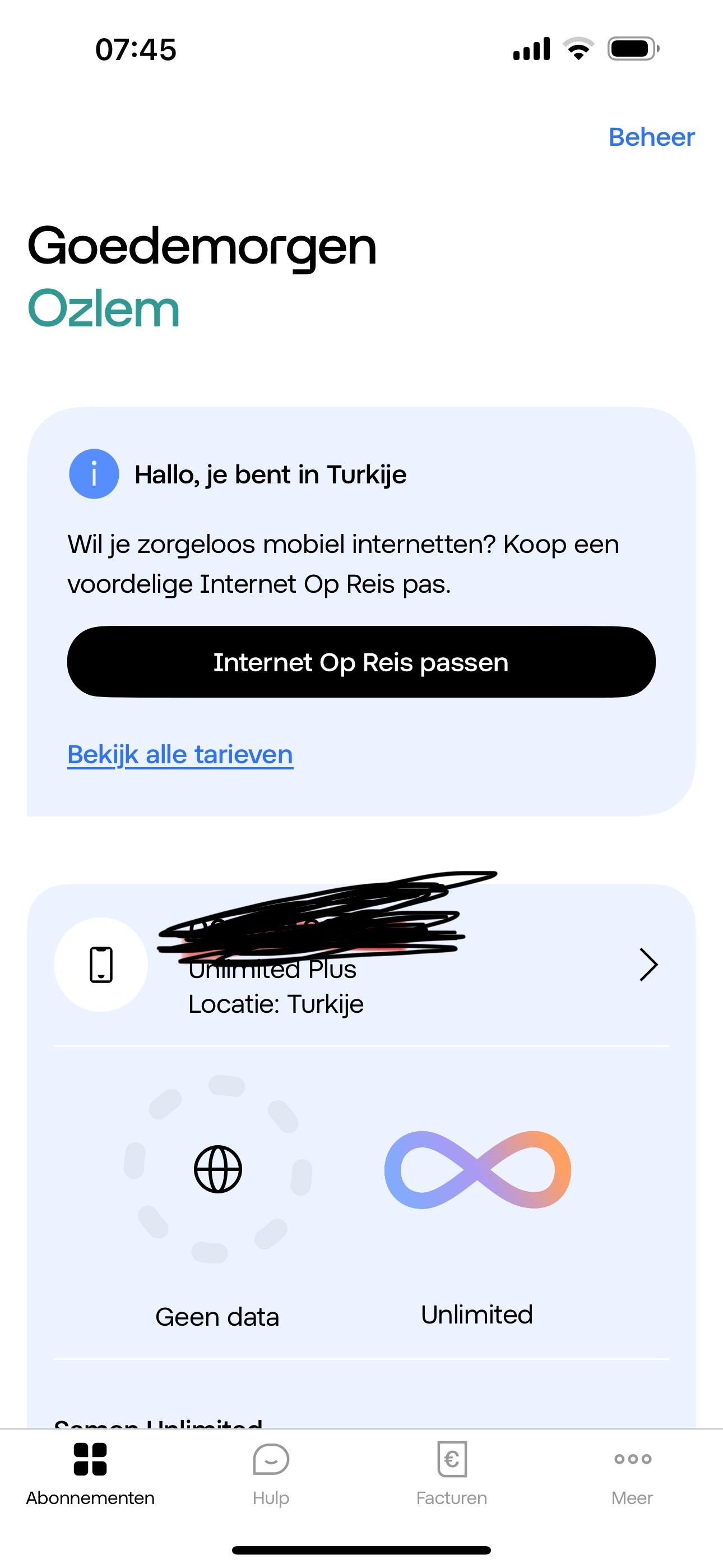Open the Meer tab

(x=632, y=1474)
